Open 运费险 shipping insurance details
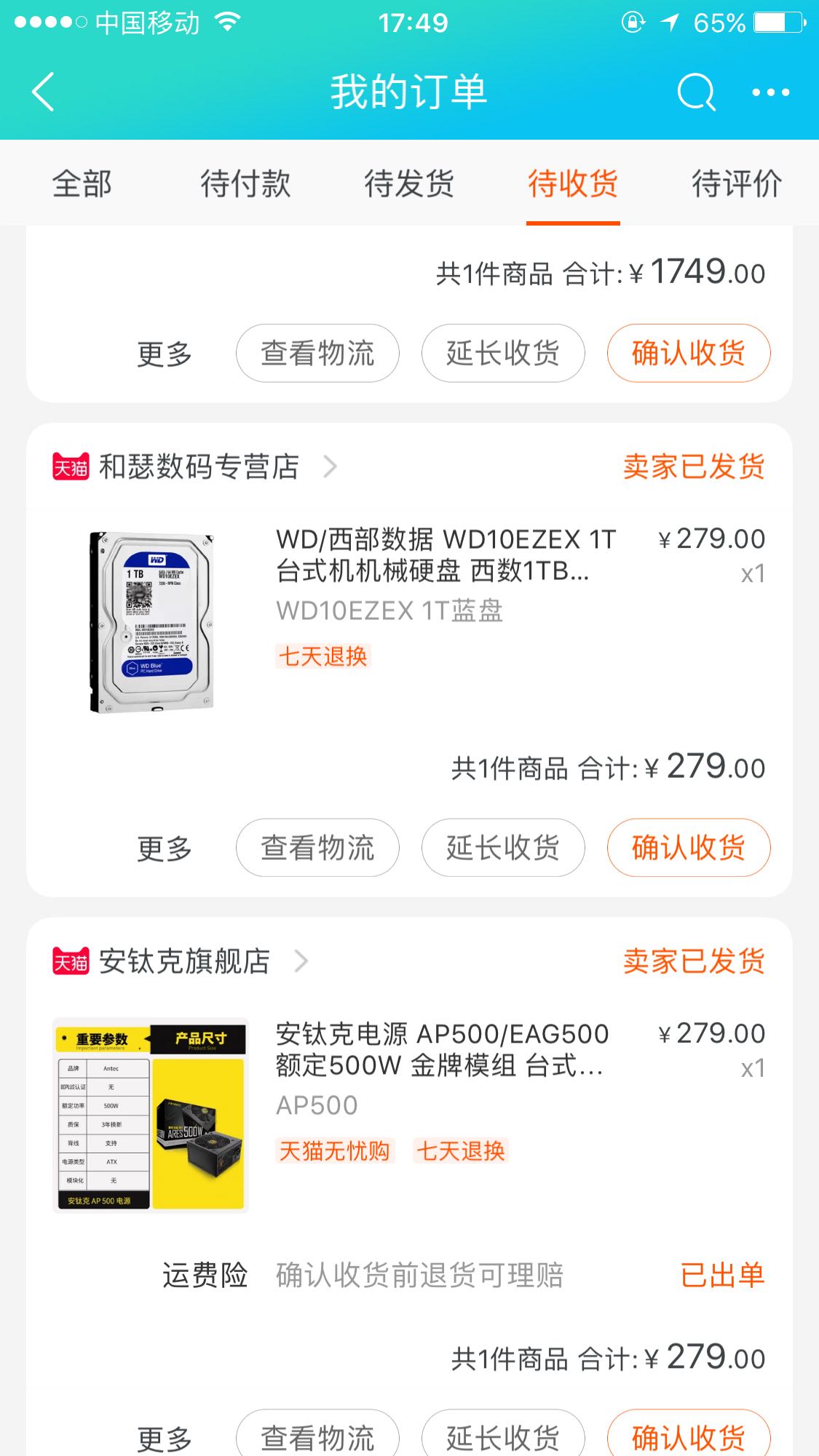Image resolution: width=819 pixels, height=1456 pixels. (463, 1276)
